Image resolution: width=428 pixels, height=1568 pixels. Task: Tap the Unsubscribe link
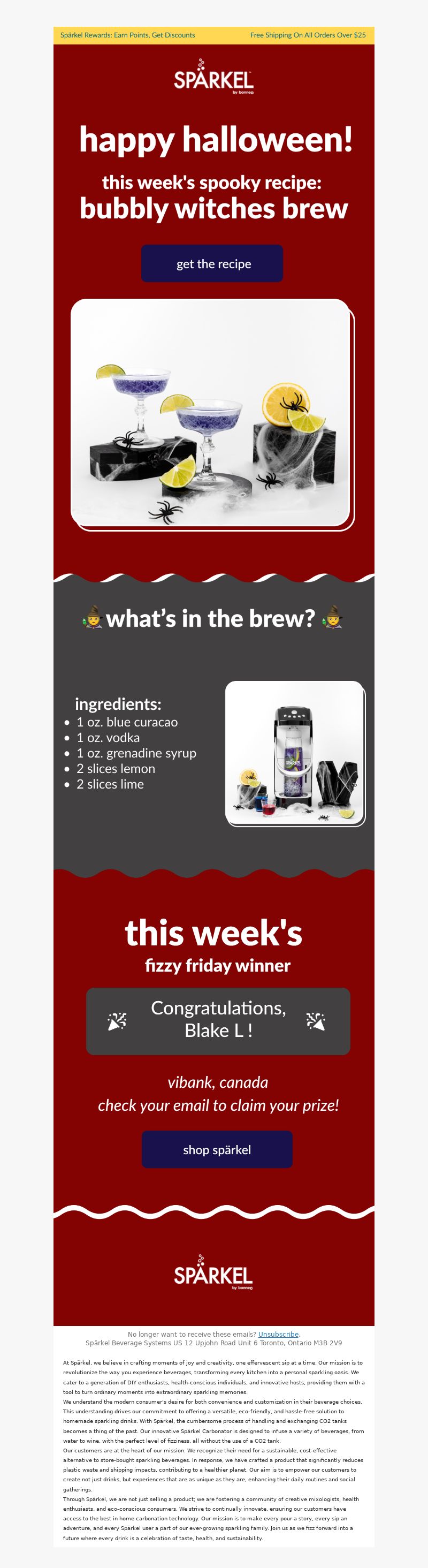click(x=278, y=1334)
